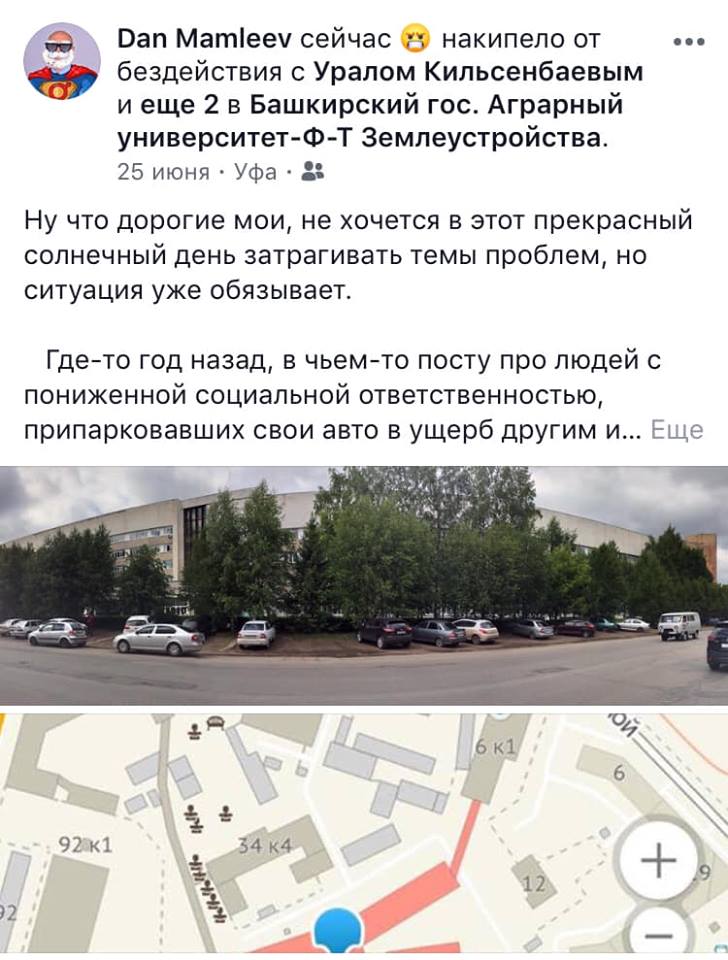View tagged profile Урал Кильсенбаев
The image size is (728, 960).
(479, 71)
